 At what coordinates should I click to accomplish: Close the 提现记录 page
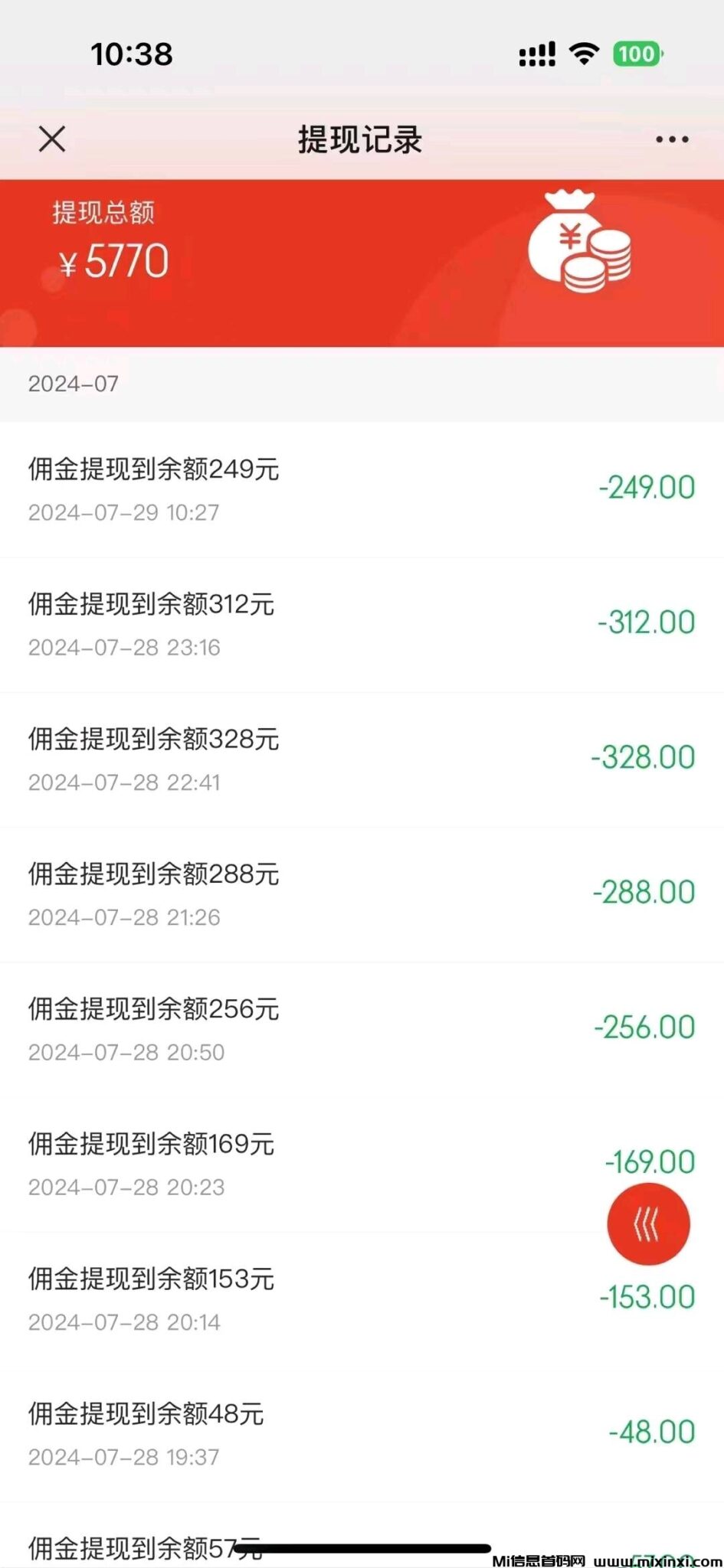coord(52,139)
